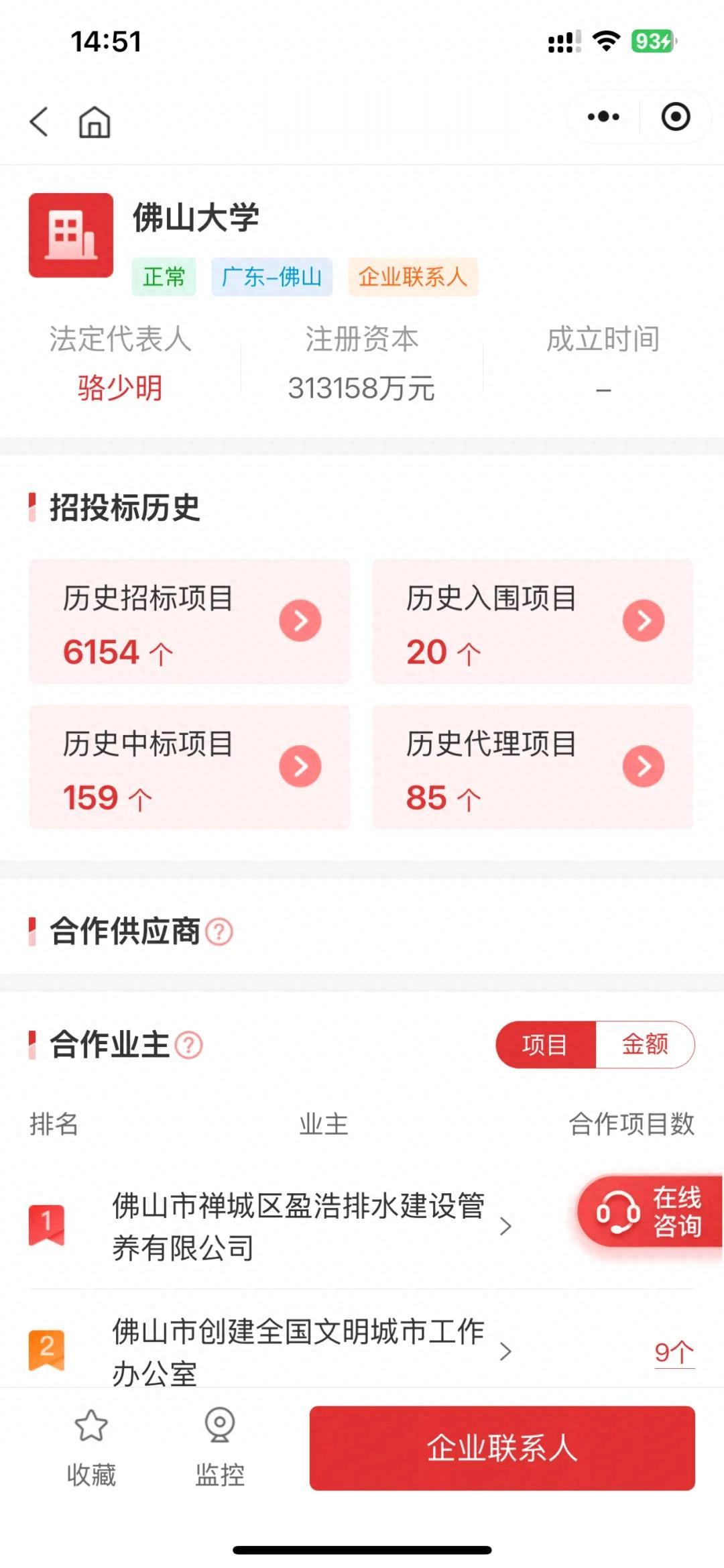The width and height of the screenshot is (724, 1568).
Task: Open 历史入围项目 card with 20 items
Action: 532,622
